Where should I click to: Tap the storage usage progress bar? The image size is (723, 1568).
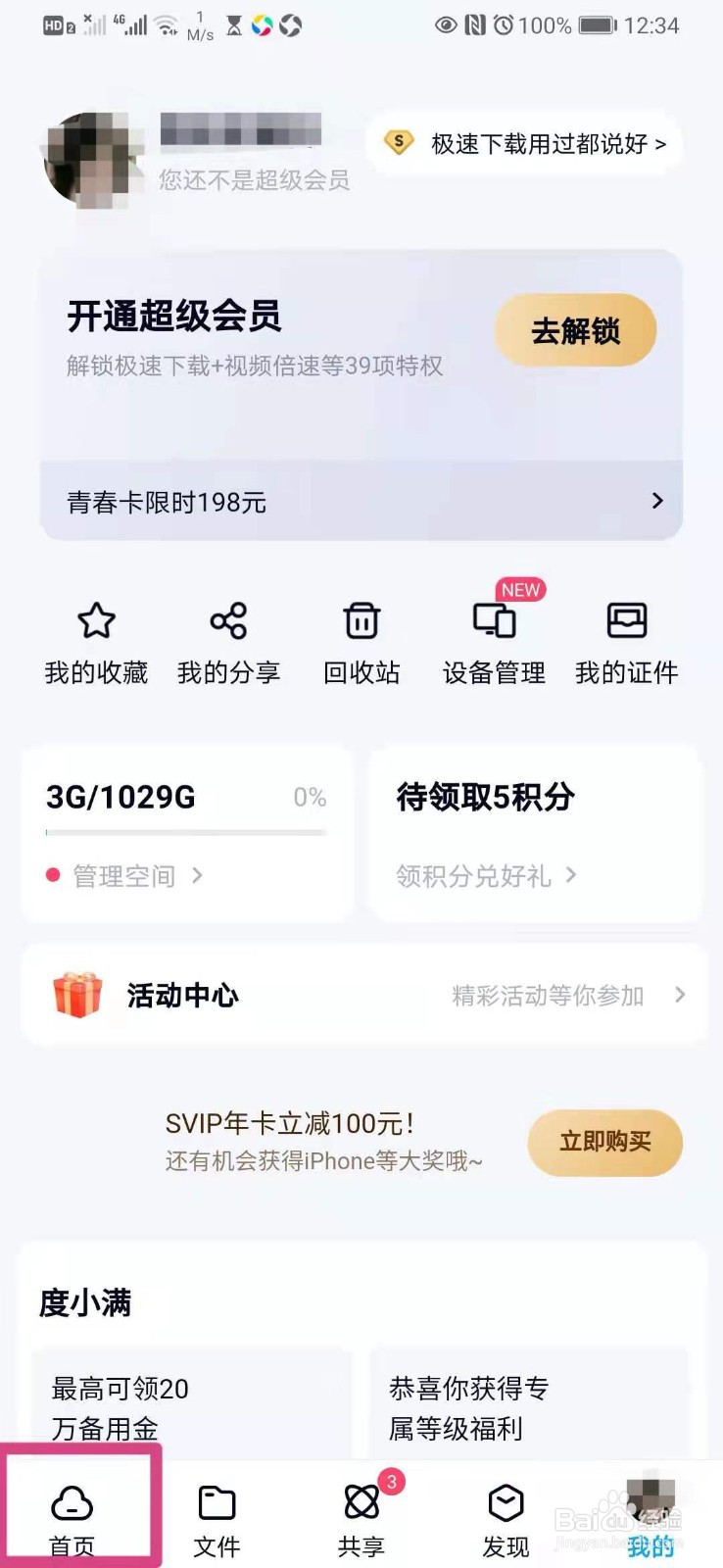pos(184,834)
